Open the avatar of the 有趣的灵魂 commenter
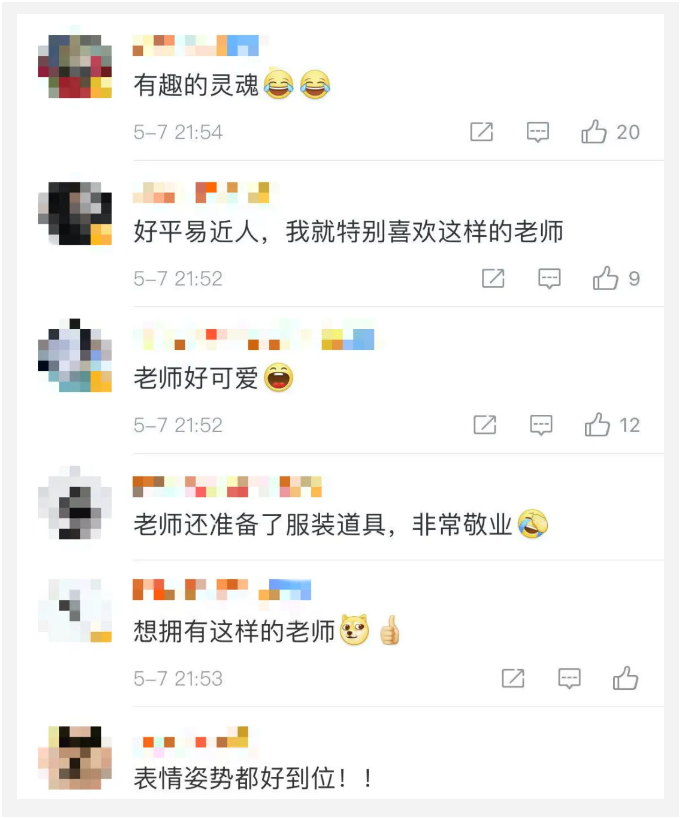Viewport: 680px width, 818px height. pyautogui.click(x=75, y=66)
